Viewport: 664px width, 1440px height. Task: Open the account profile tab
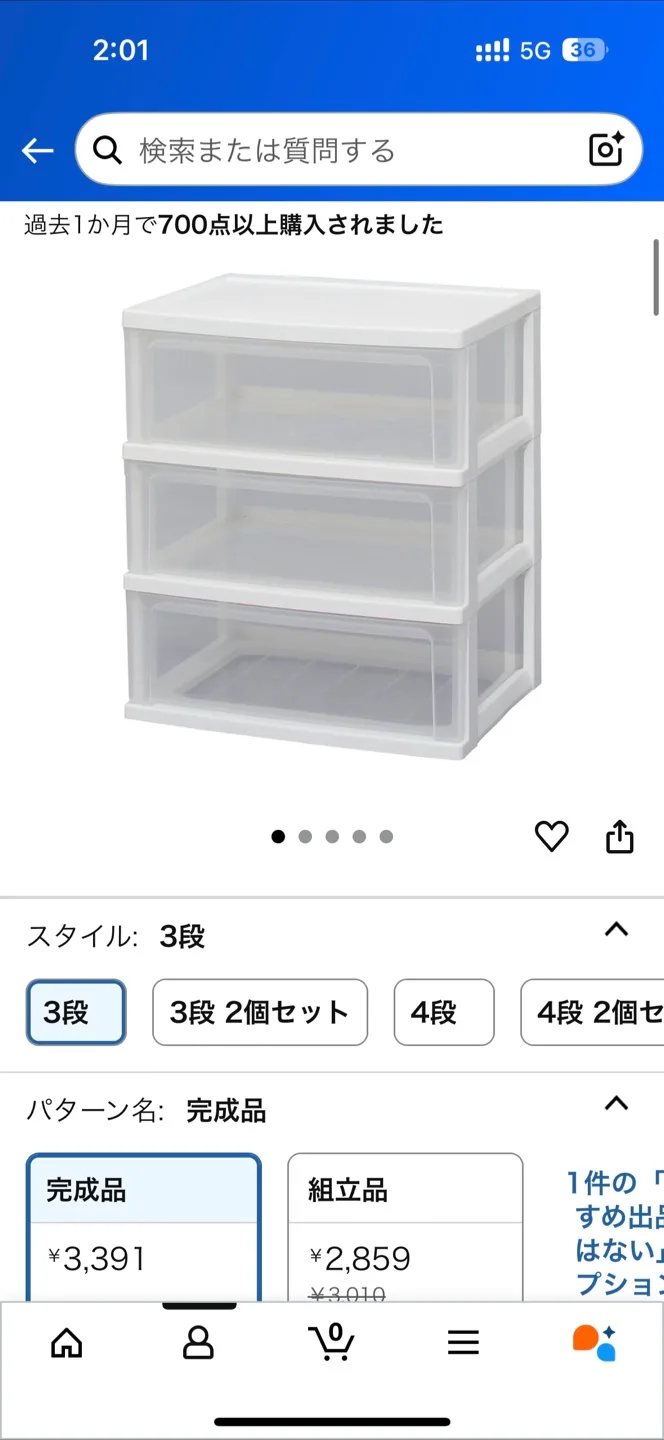pyautogui.click(x=198, y=1342)
